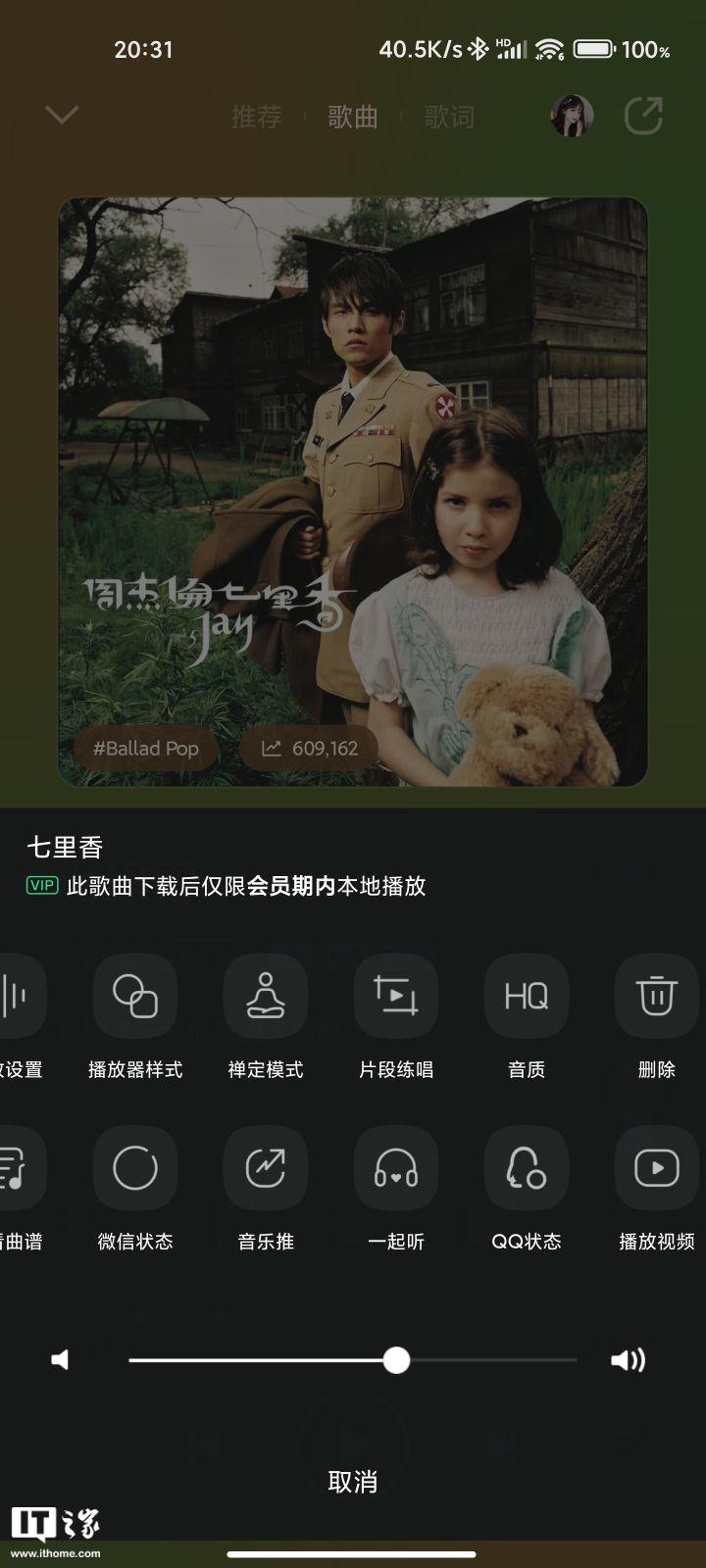Screen dimensions: 706x1568
Task: Switch to the 推荐 tab
Action: [x=256, y=117]
